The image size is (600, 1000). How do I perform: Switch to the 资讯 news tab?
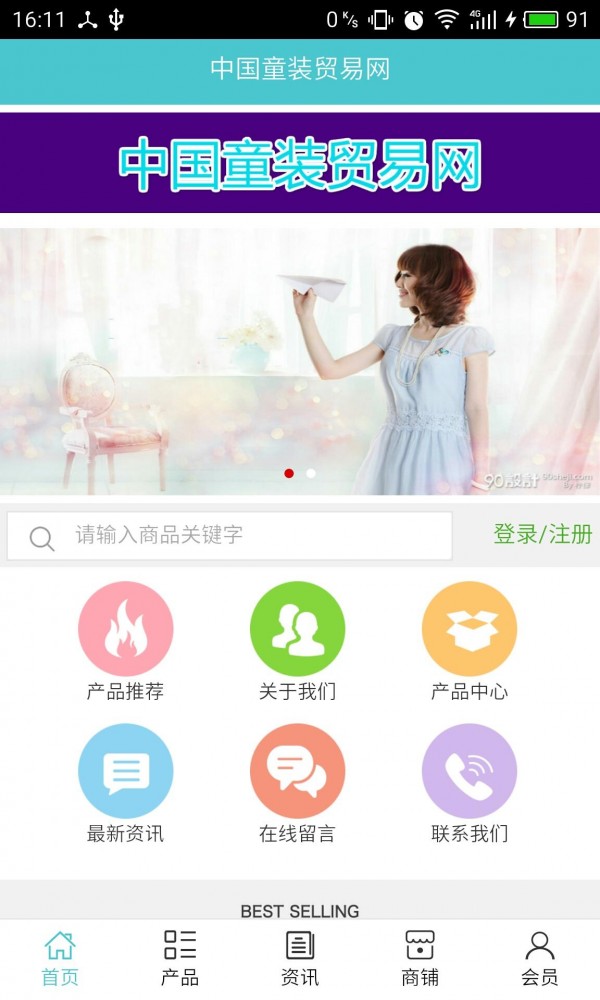point(300,958)
